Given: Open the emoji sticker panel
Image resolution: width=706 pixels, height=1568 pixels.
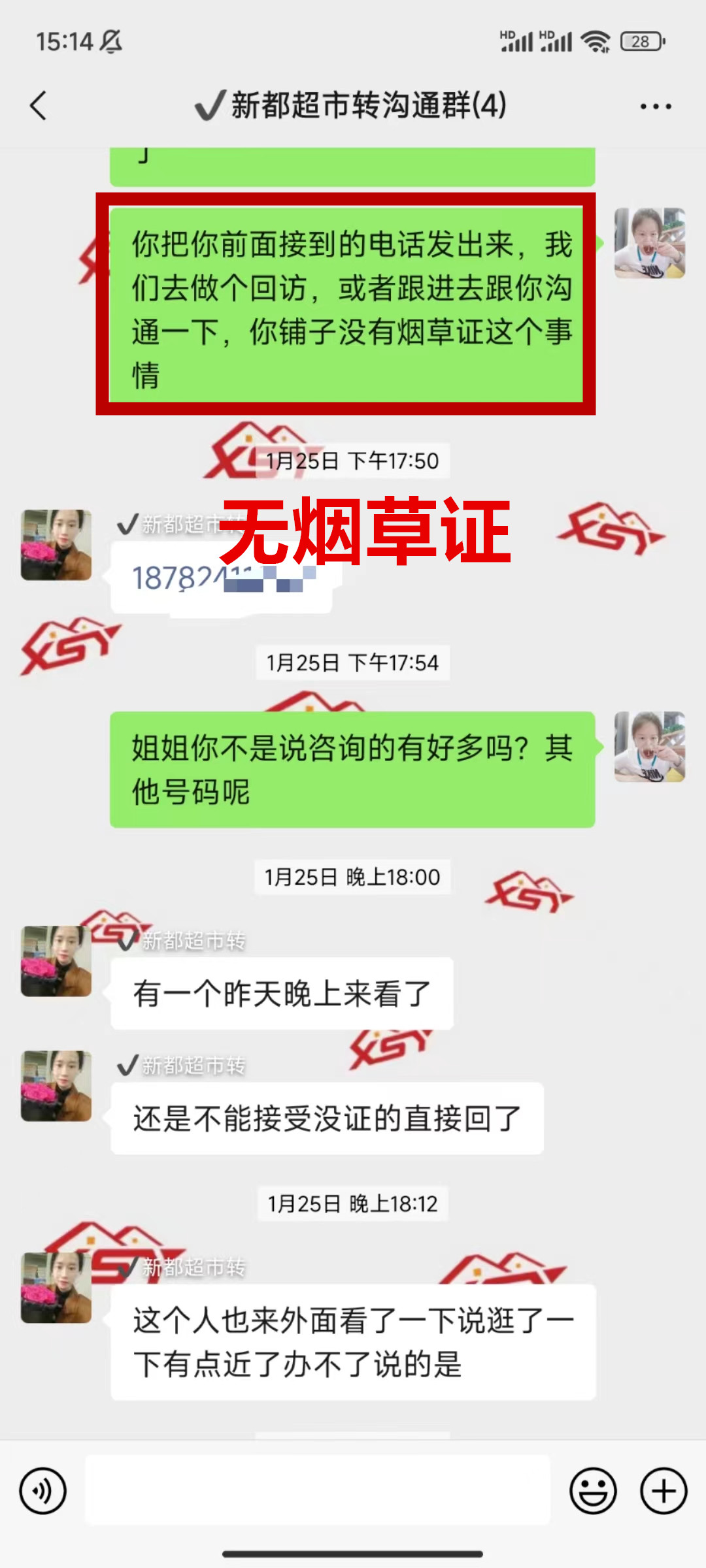Looking at the screenshot, I should pos(593,1491).
